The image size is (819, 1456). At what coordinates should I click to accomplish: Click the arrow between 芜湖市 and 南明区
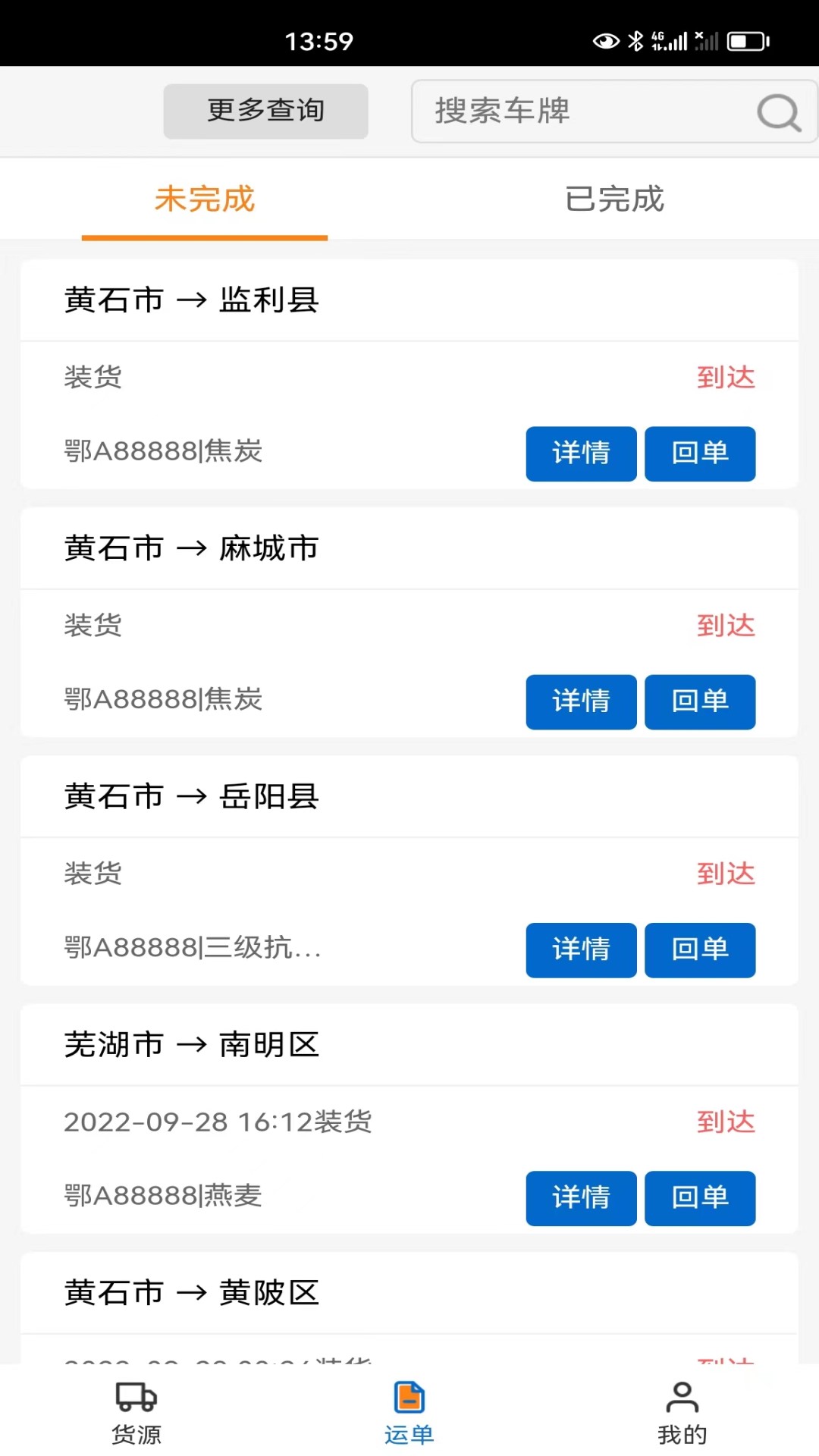[192, 1045]
